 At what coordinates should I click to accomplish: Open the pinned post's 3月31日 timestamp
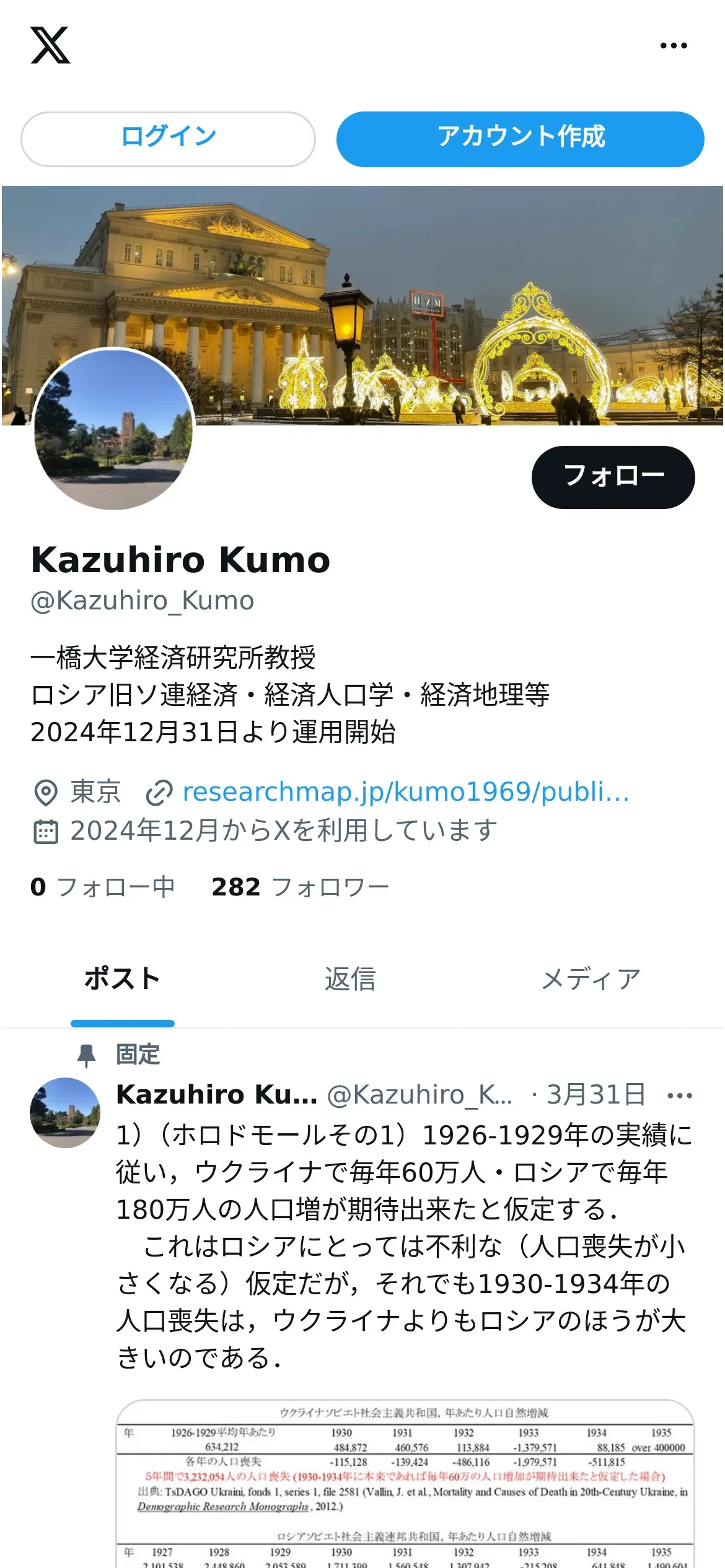(596, 1095)
